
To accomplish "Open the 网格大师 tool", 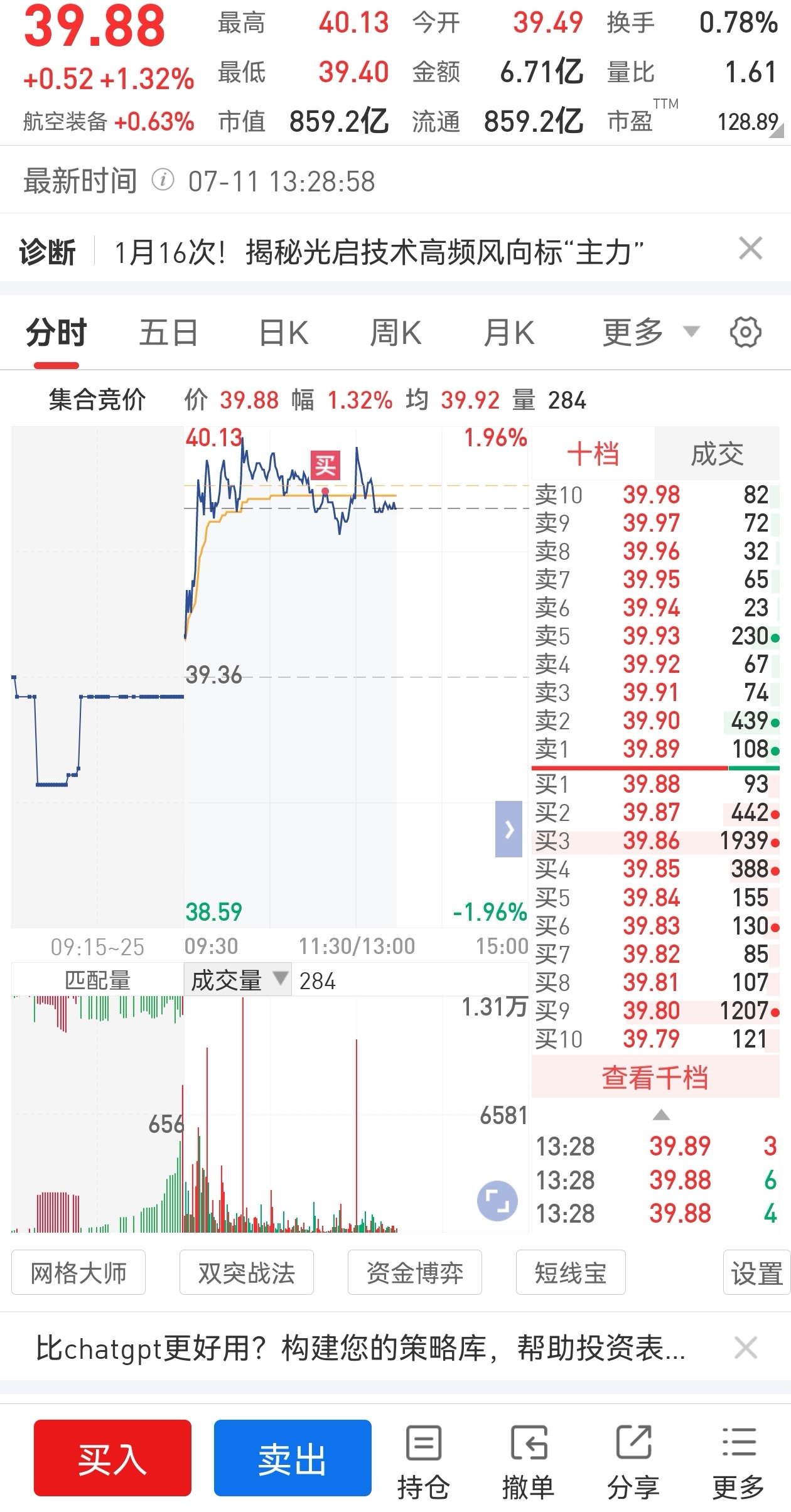I will (x=79, y=1272).
